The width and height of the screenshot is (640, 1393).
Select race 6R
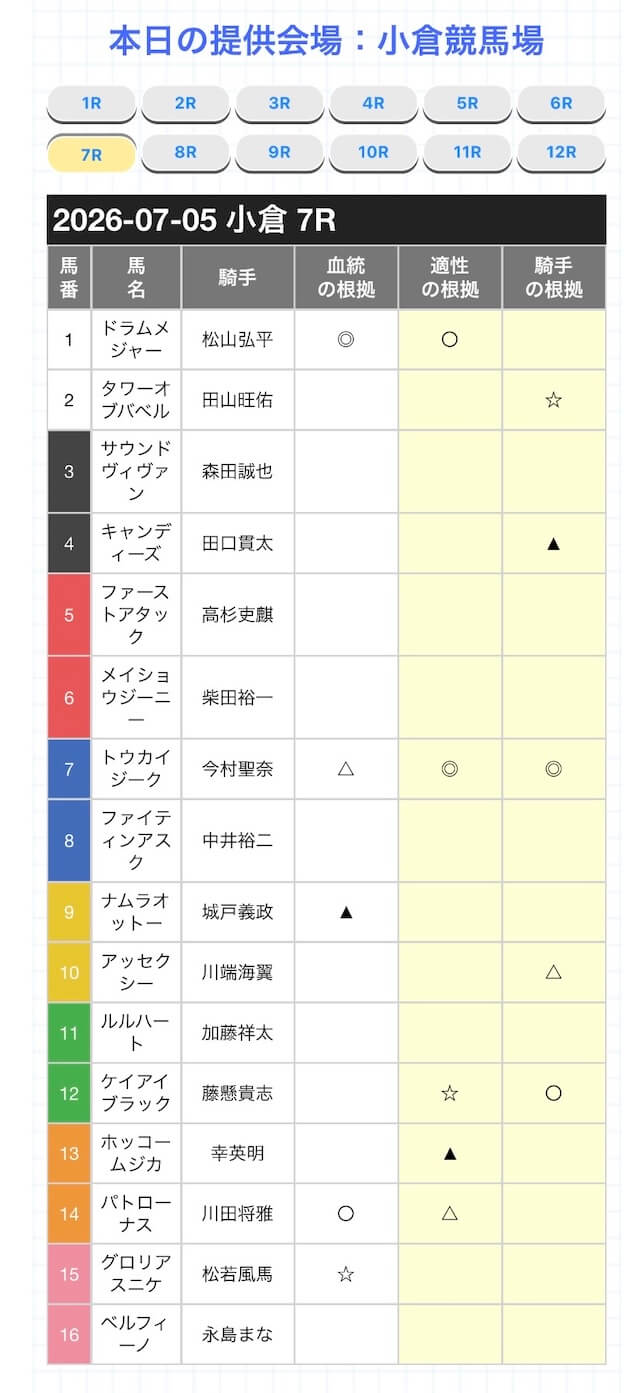tap(561, 103)
